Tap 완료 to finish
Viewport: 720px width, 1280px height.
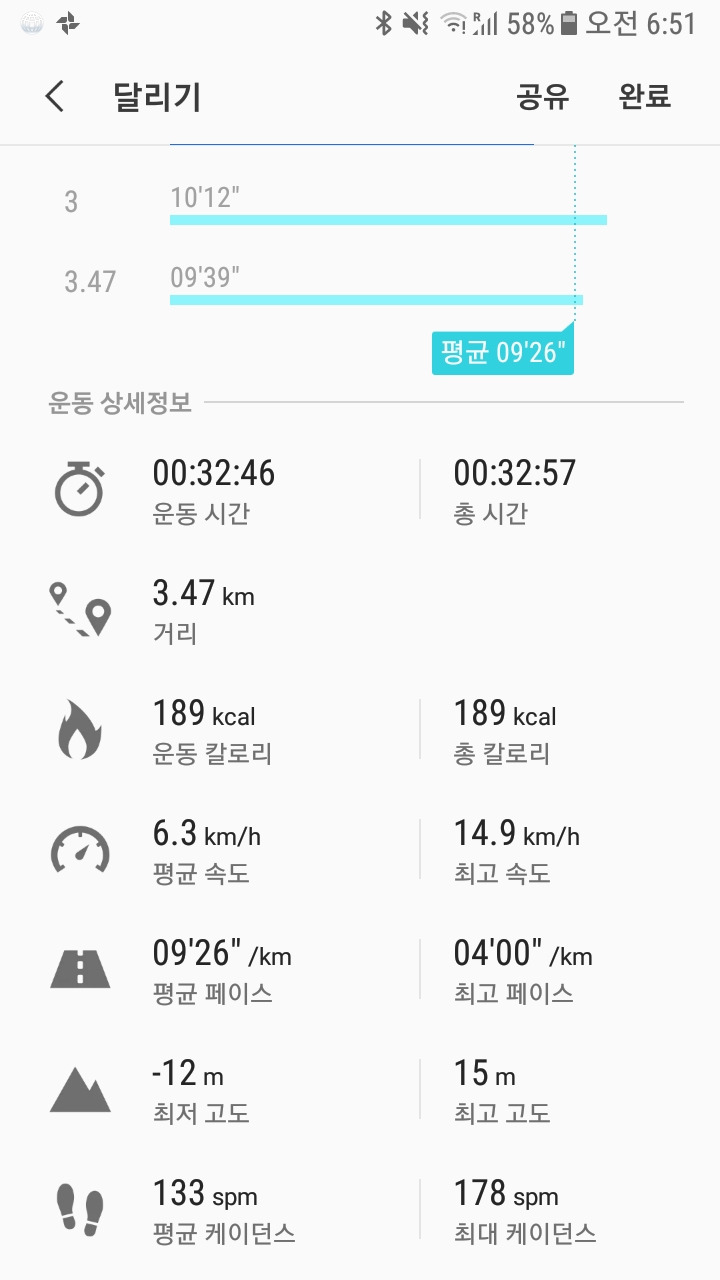[x=645, y=97]
